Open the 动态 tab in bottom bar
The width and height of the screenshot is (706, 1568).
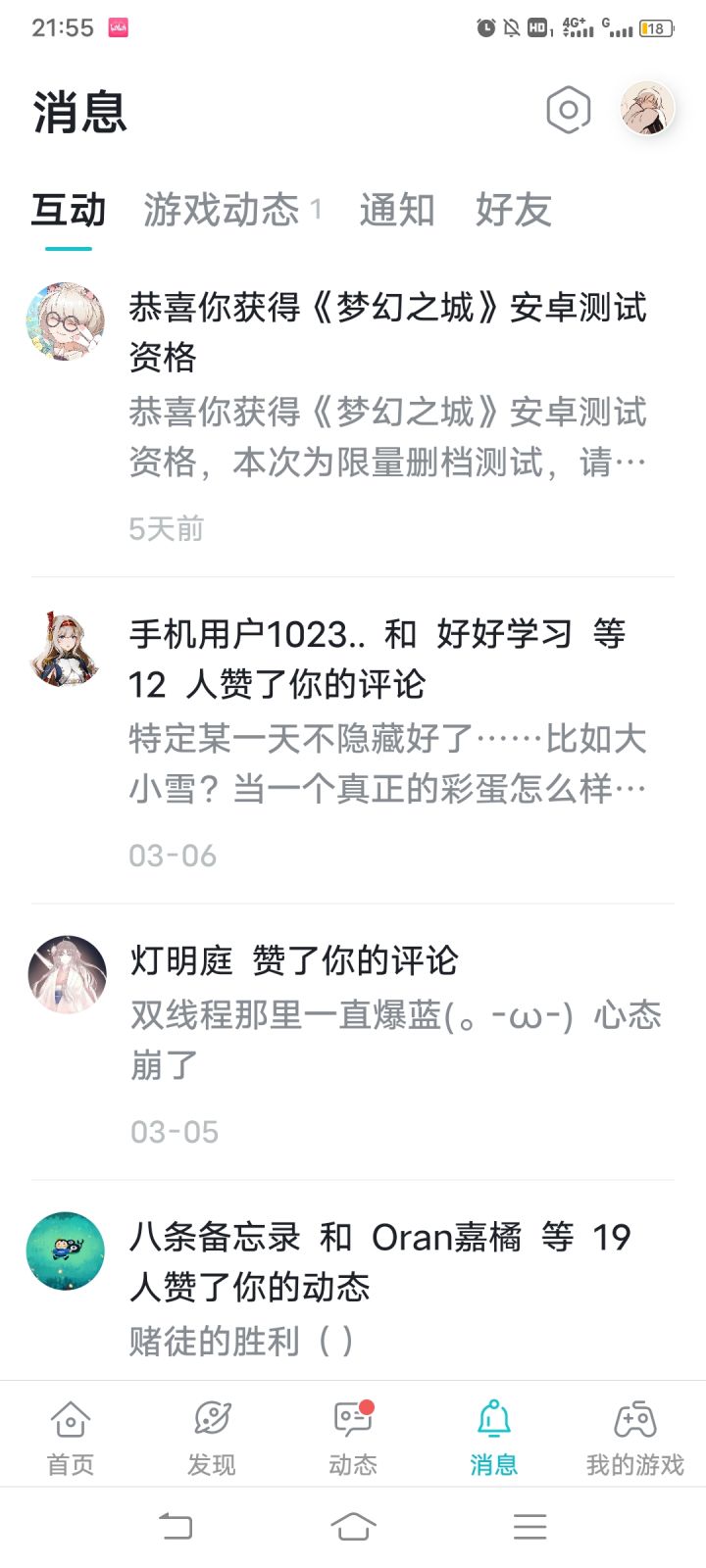point(353,1438)
